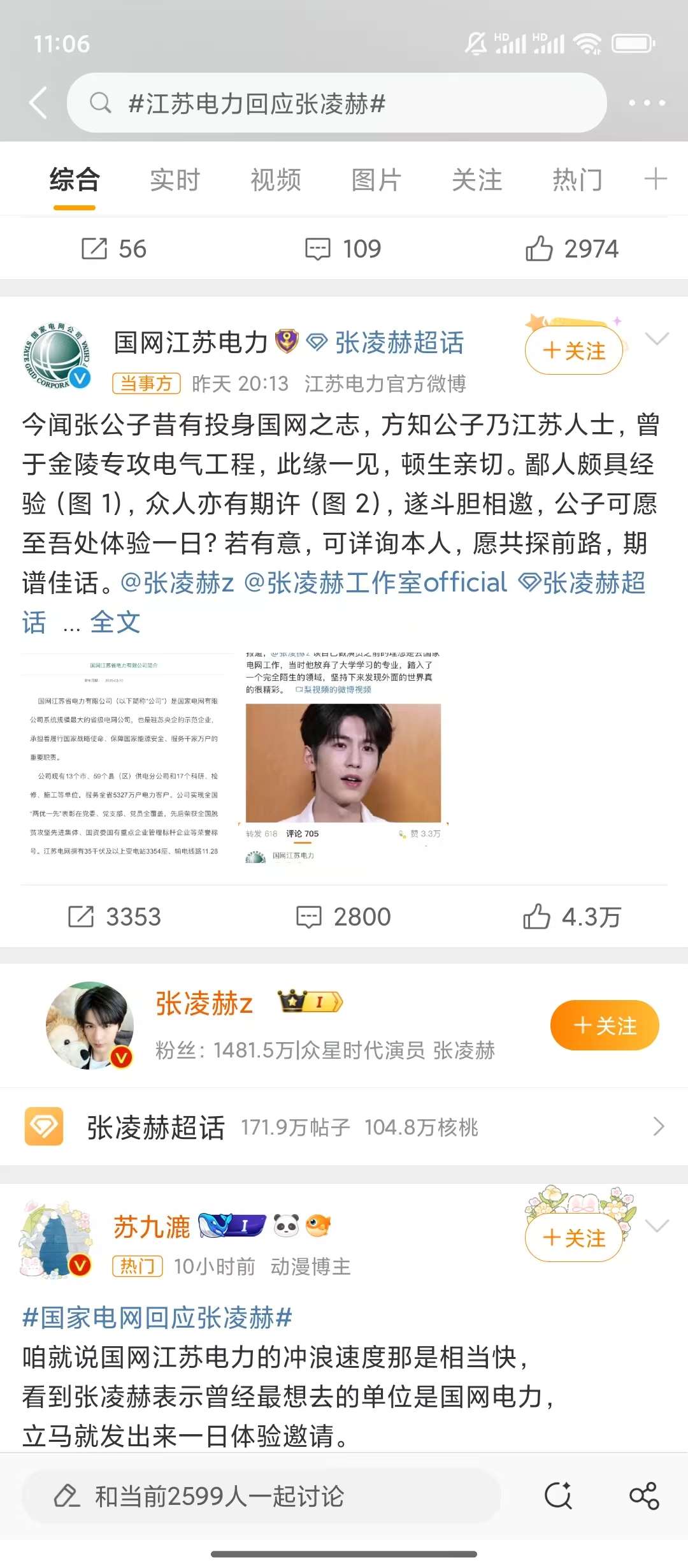Follow 国网江苏电力 account

tap(573, 351)
